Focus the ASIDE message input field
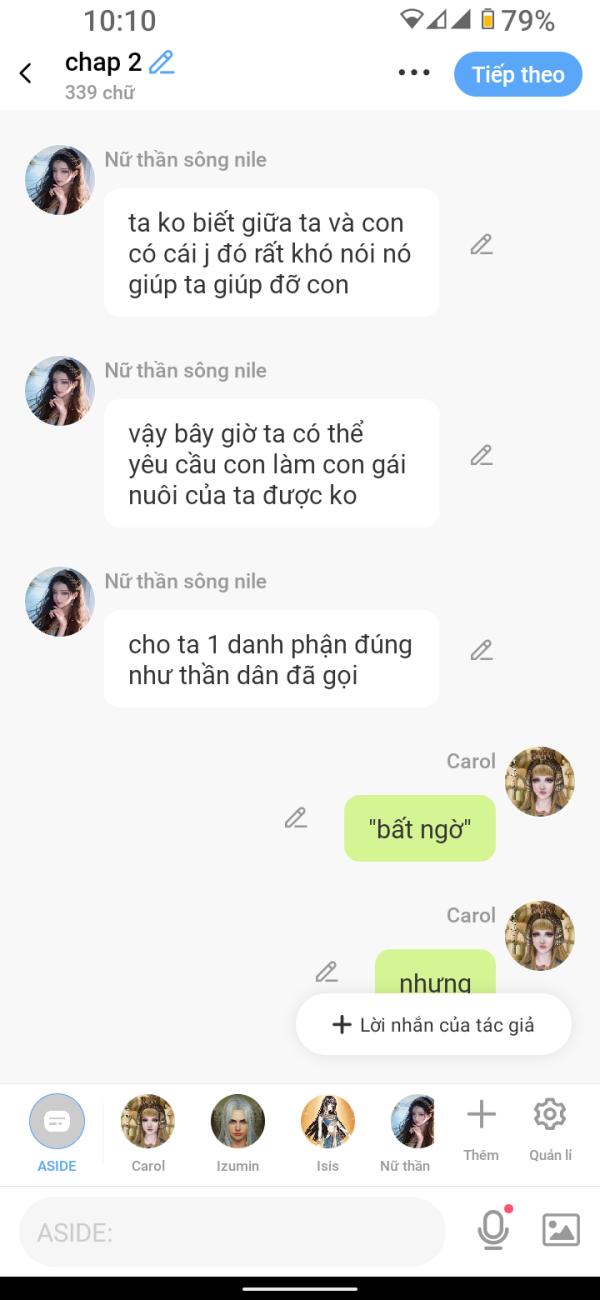The image size is (600, 1300). [232, 1232]
